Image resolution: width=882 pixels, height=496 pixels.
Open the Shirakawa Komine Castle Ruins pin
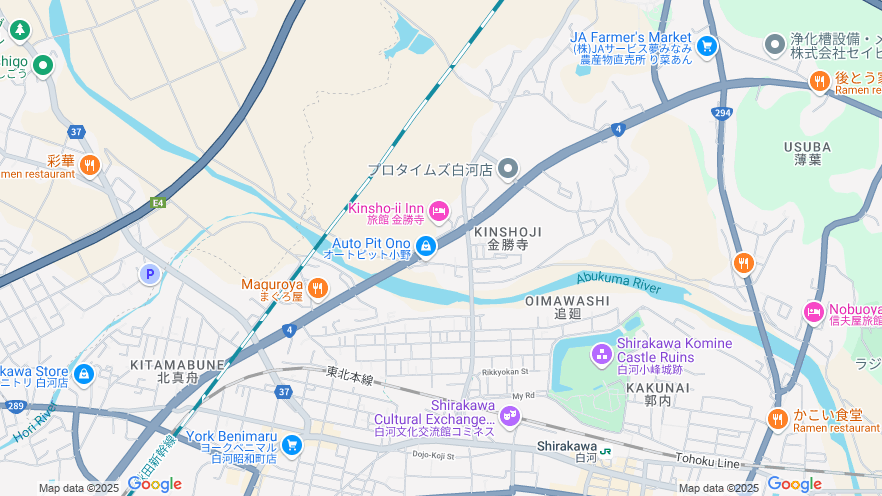tap(601, 353)
